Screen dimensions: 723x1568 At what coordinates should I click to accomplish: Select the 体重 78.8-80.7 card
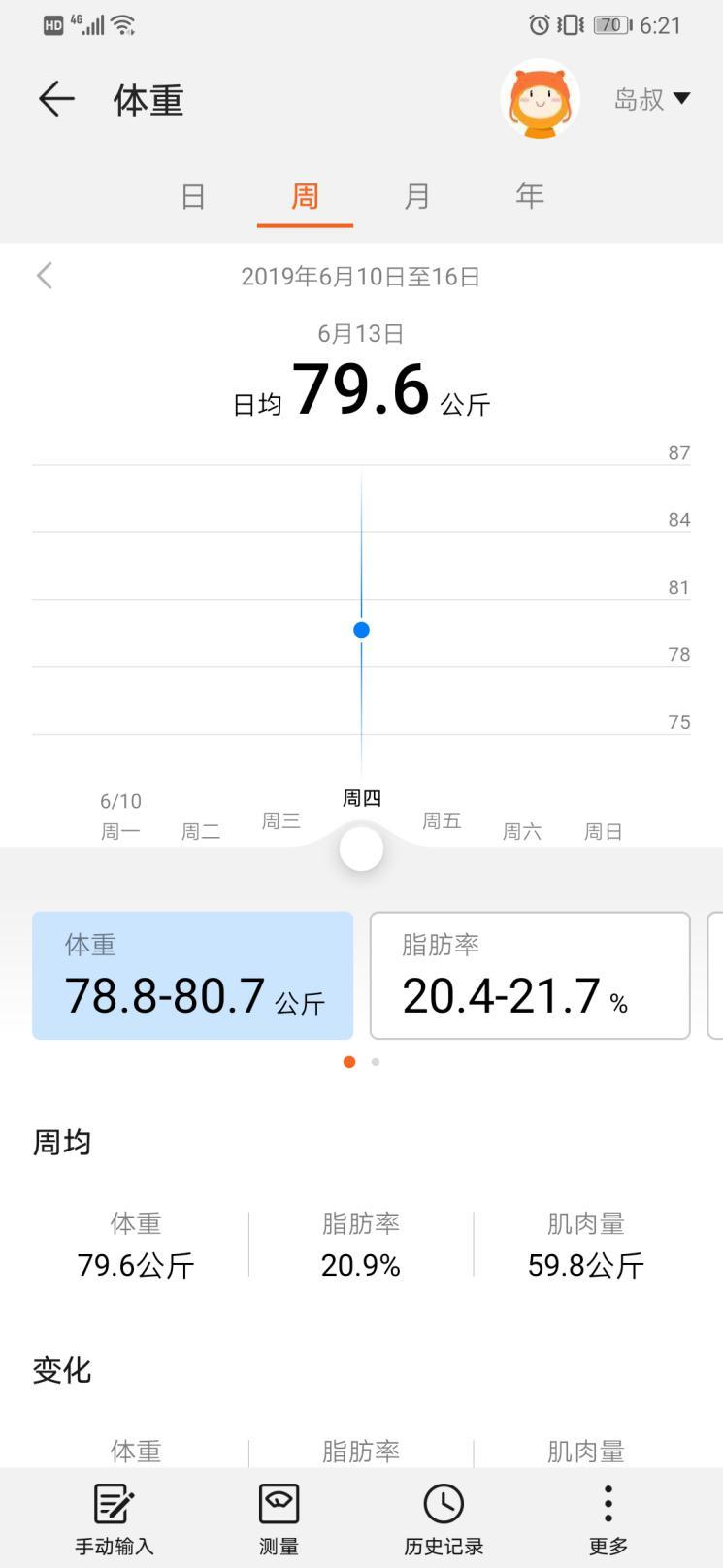click(192, 975)
